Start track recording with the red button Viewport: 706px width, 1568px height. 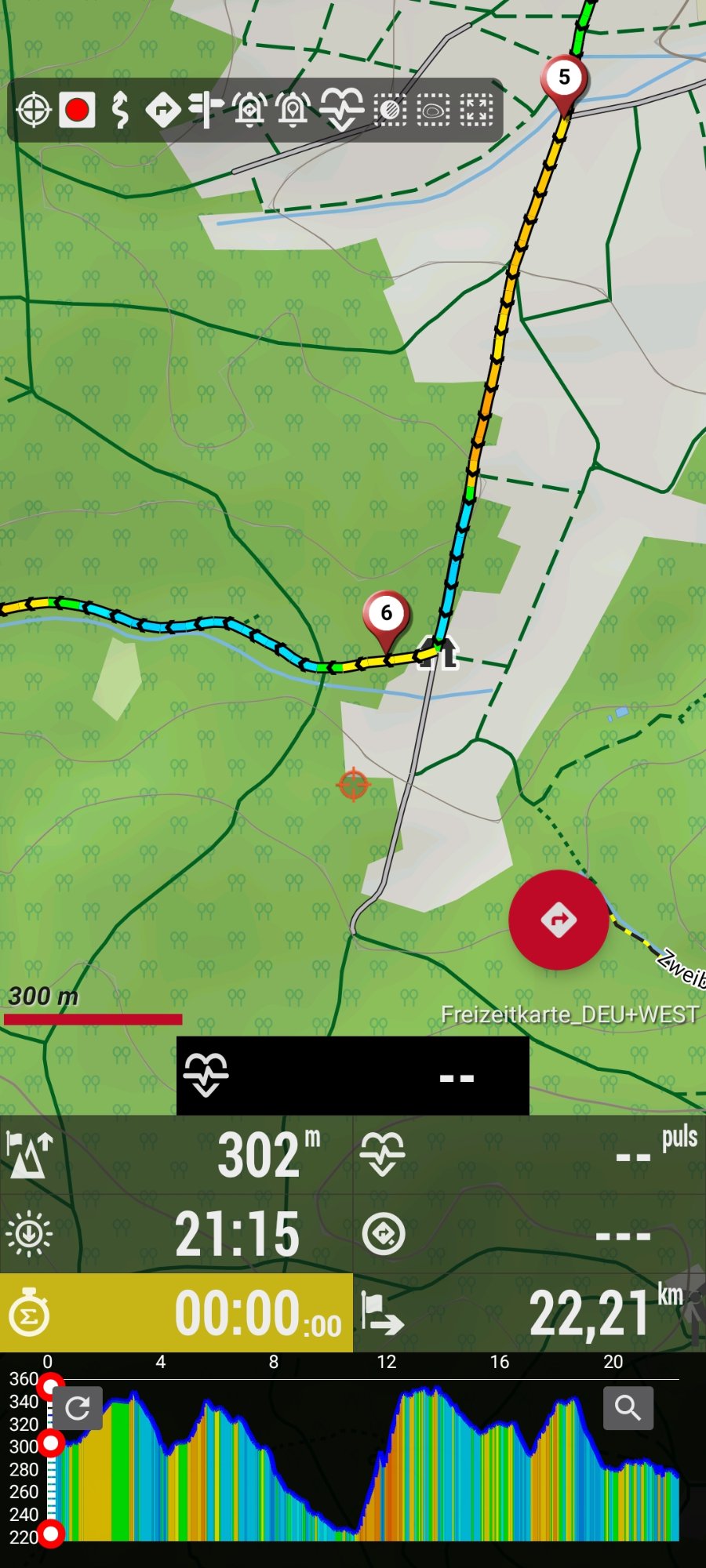77,110
